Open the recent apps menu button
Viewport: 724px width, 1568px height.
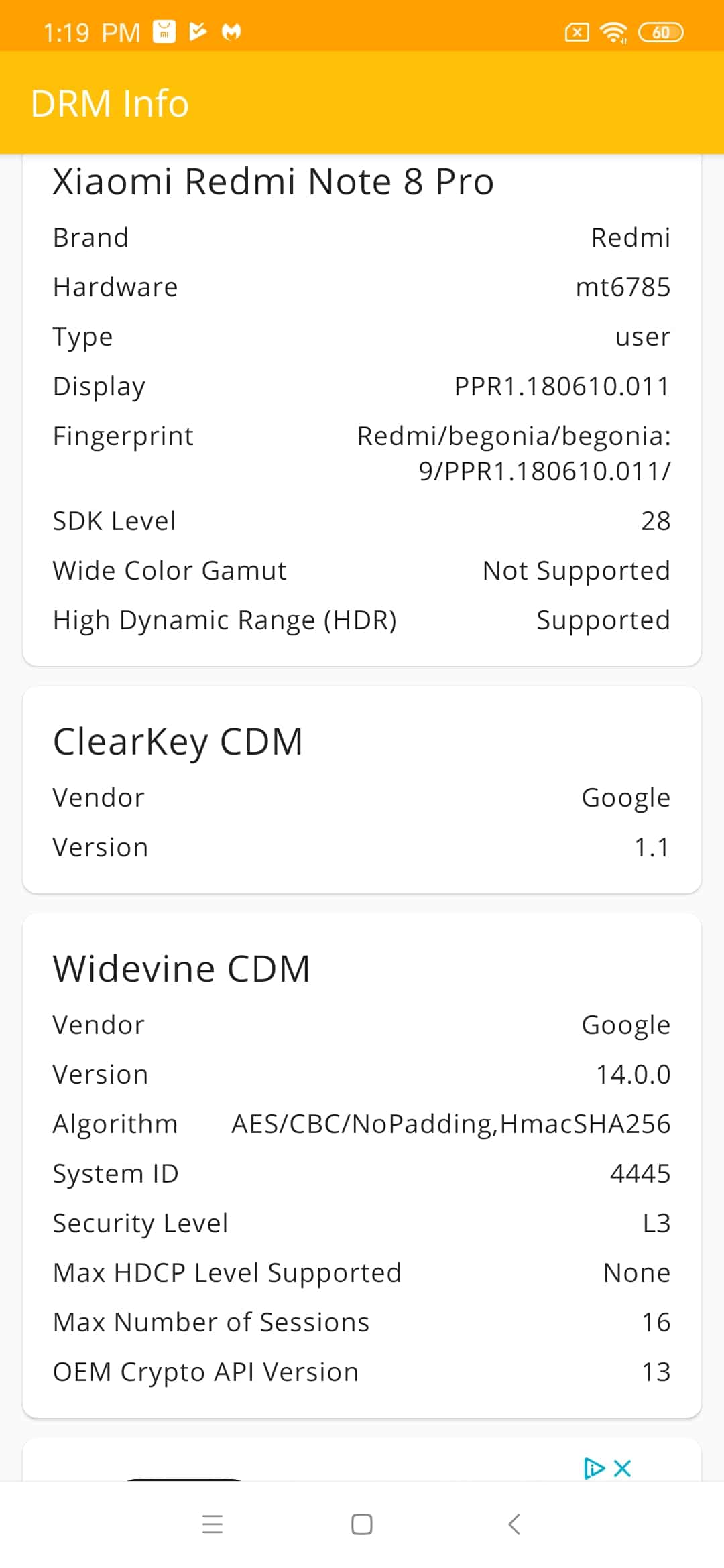[x=213, y=1524]
